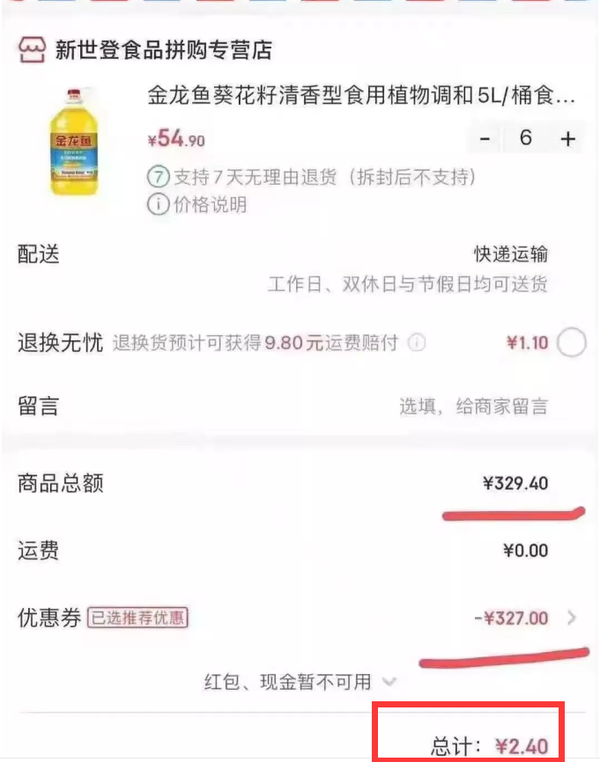Show info about the 运费赔付 freight compensation
Image resolution: width=600 pixels, height=762 pixels.
point(417,343)
